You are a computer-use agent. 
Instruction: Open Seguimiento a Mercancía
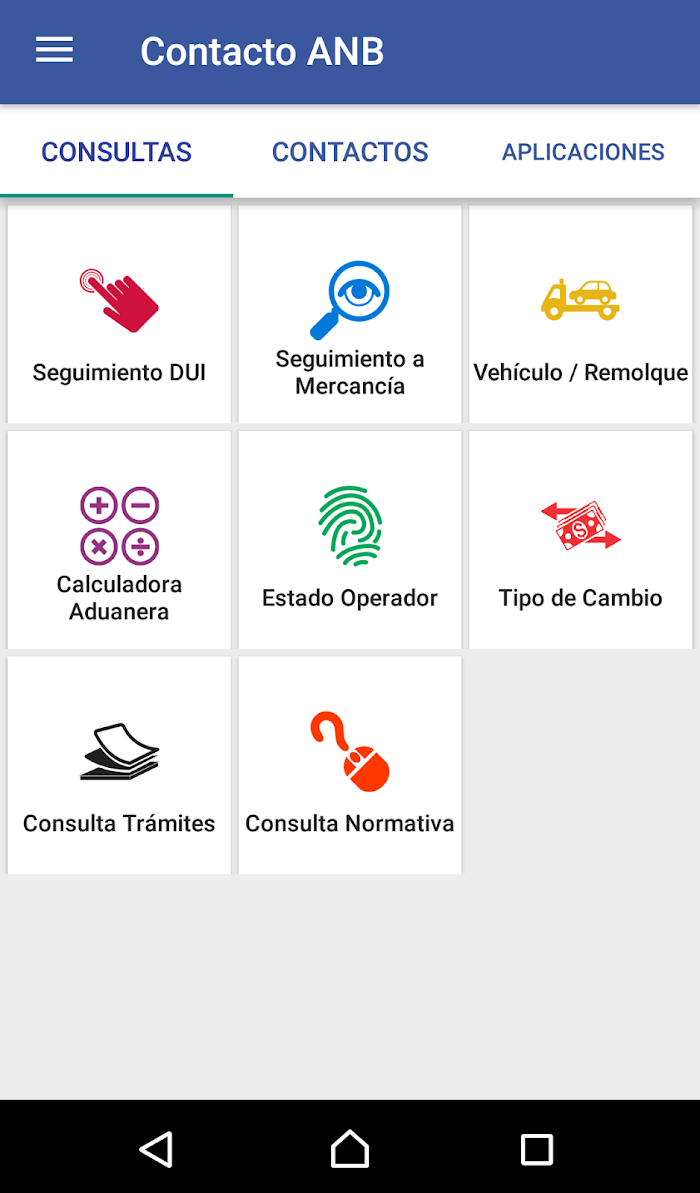350,314
